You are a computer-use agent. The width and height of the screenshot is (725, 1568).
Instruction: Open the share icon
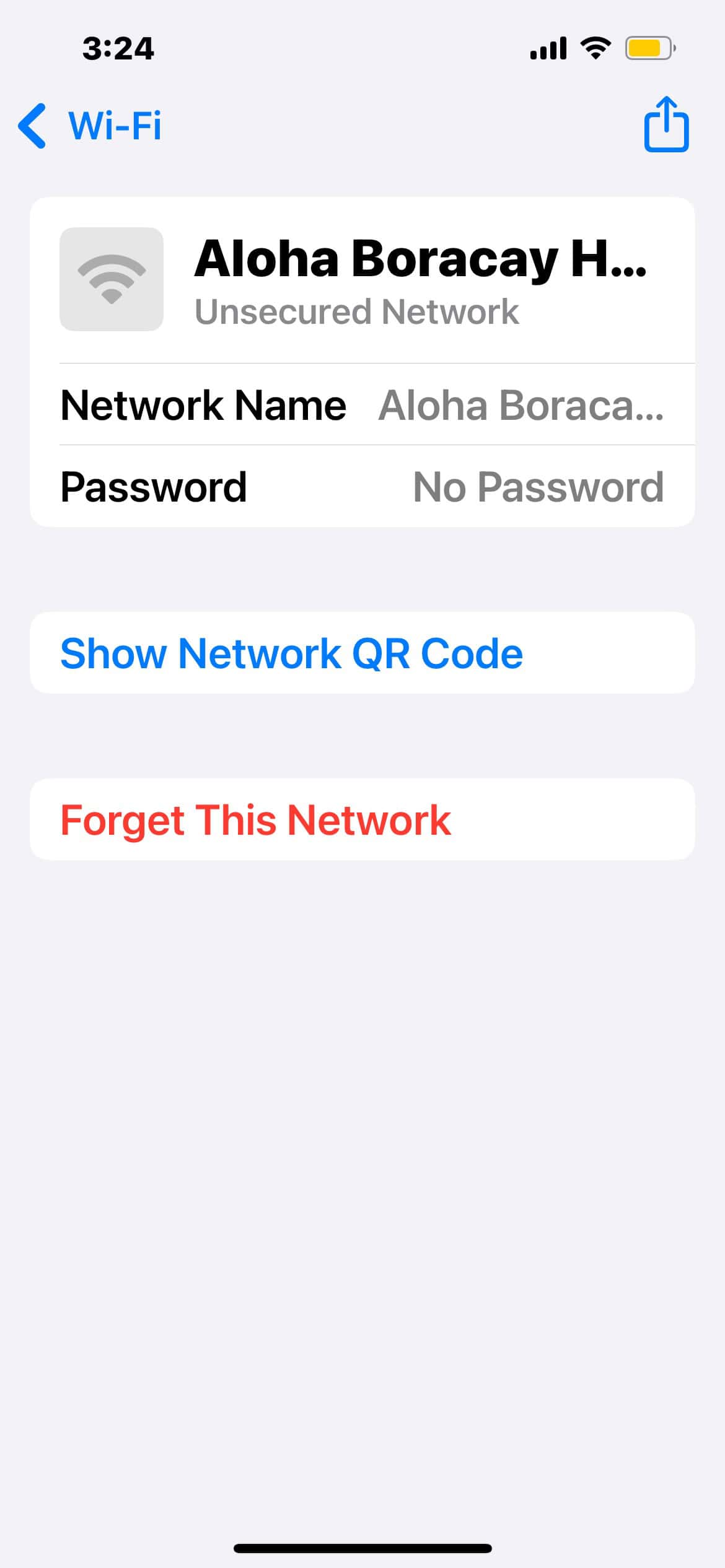coord(666,124)
